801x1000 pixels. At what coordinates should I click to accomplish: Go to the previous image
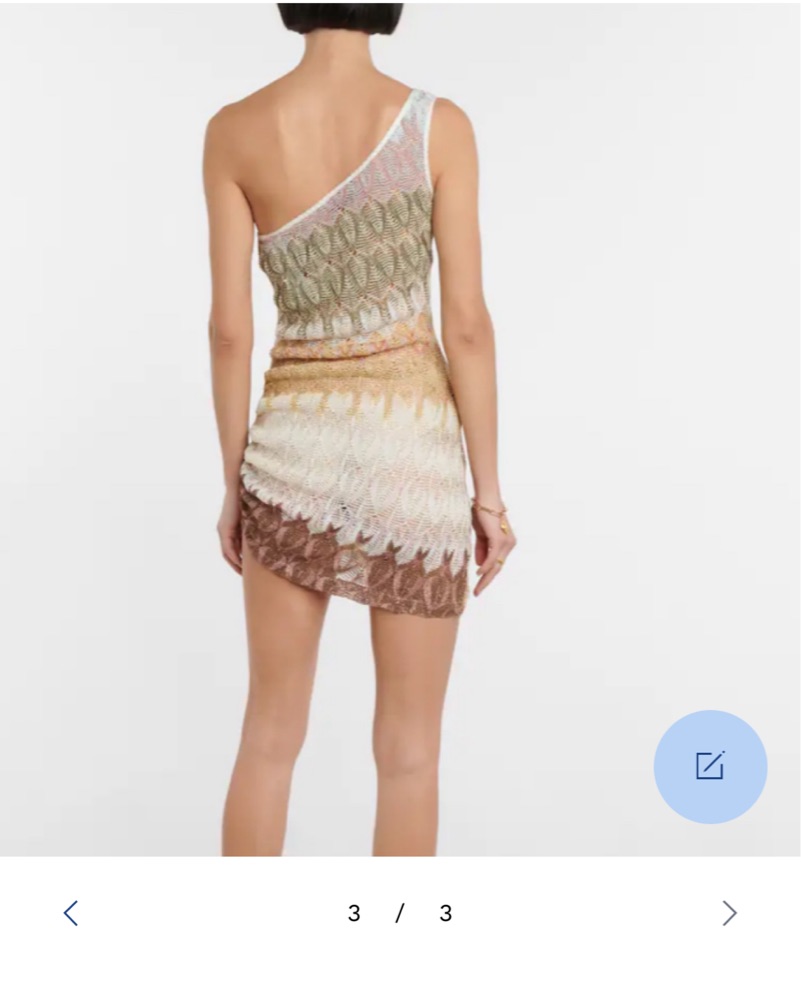(x=71, y=912)
